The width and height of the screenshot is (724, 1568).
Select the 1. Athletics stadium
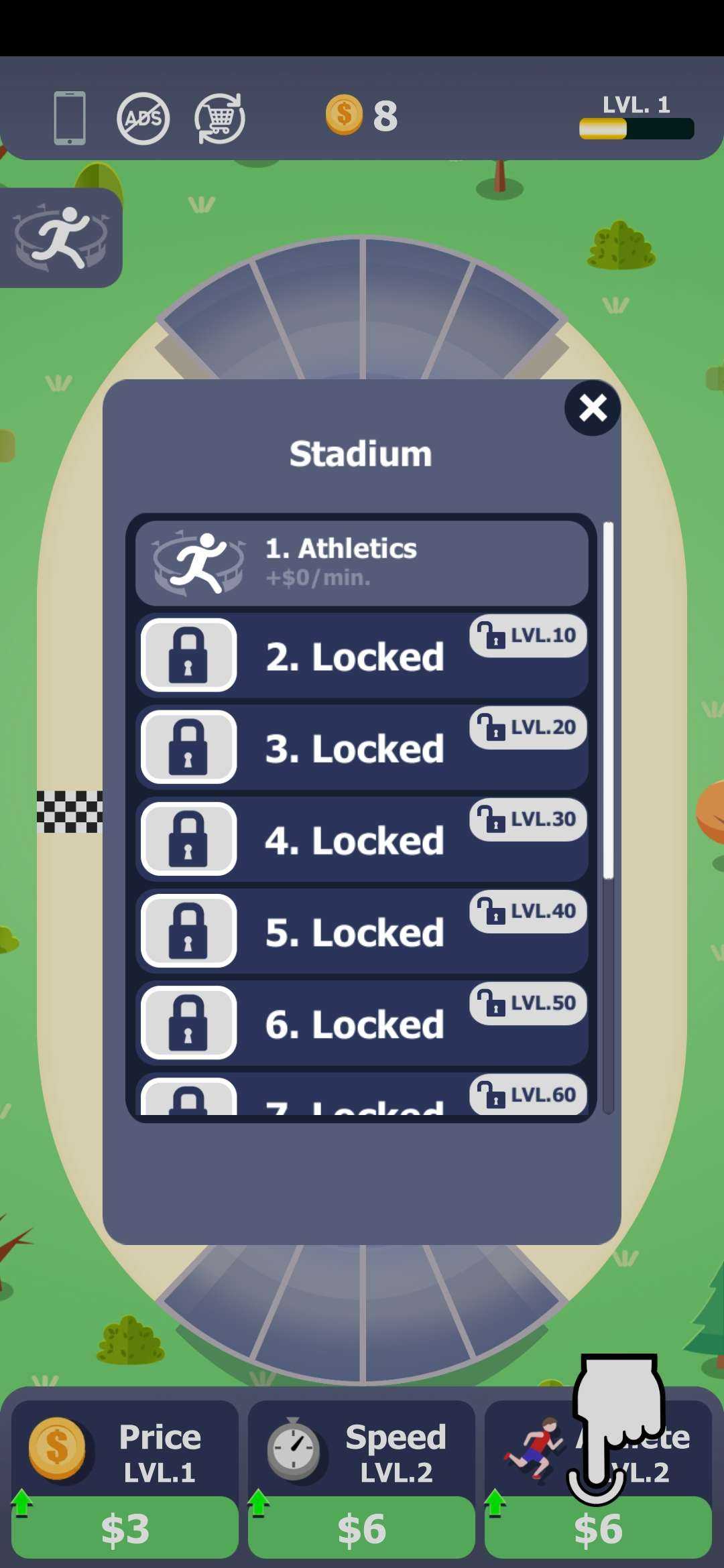coord(361,563)
